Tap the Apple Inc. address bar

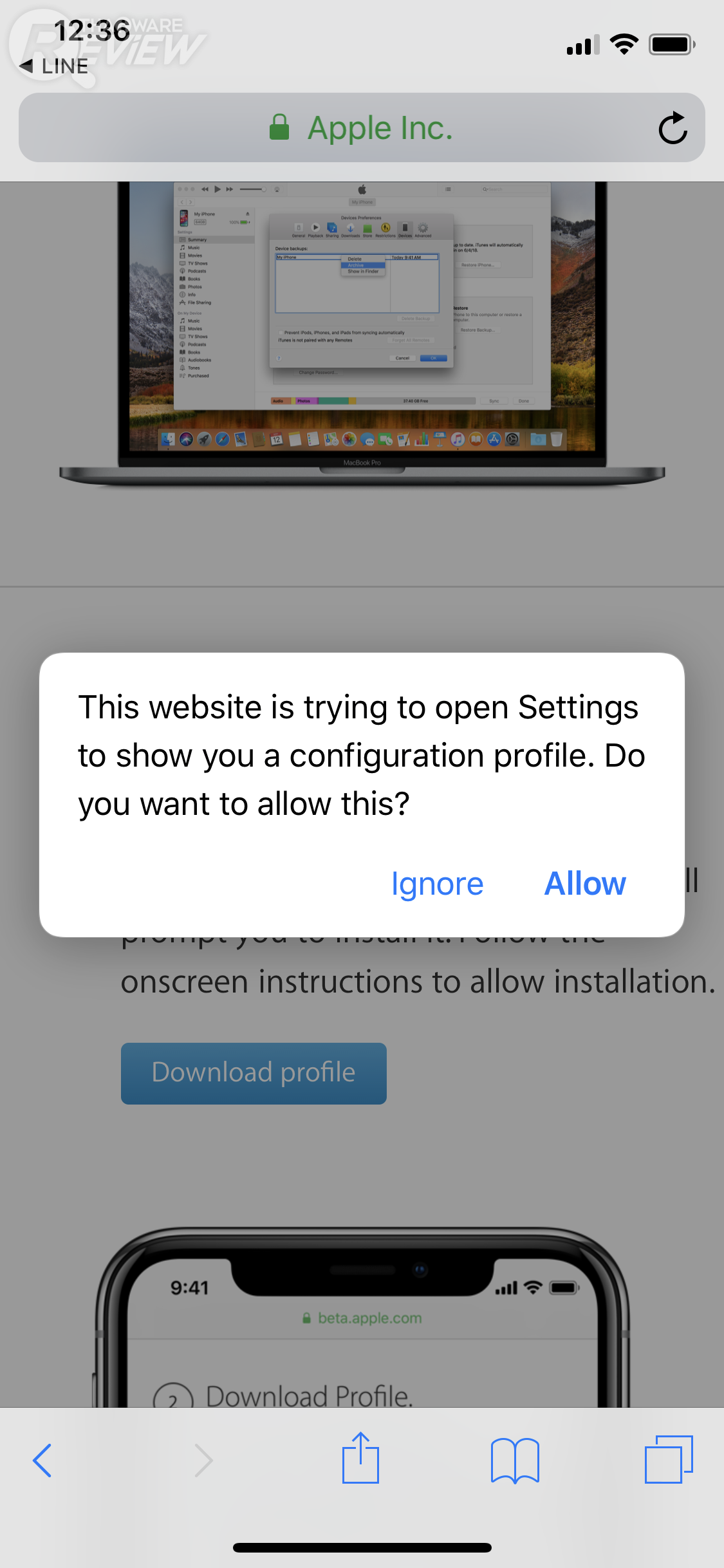[360, 128]
